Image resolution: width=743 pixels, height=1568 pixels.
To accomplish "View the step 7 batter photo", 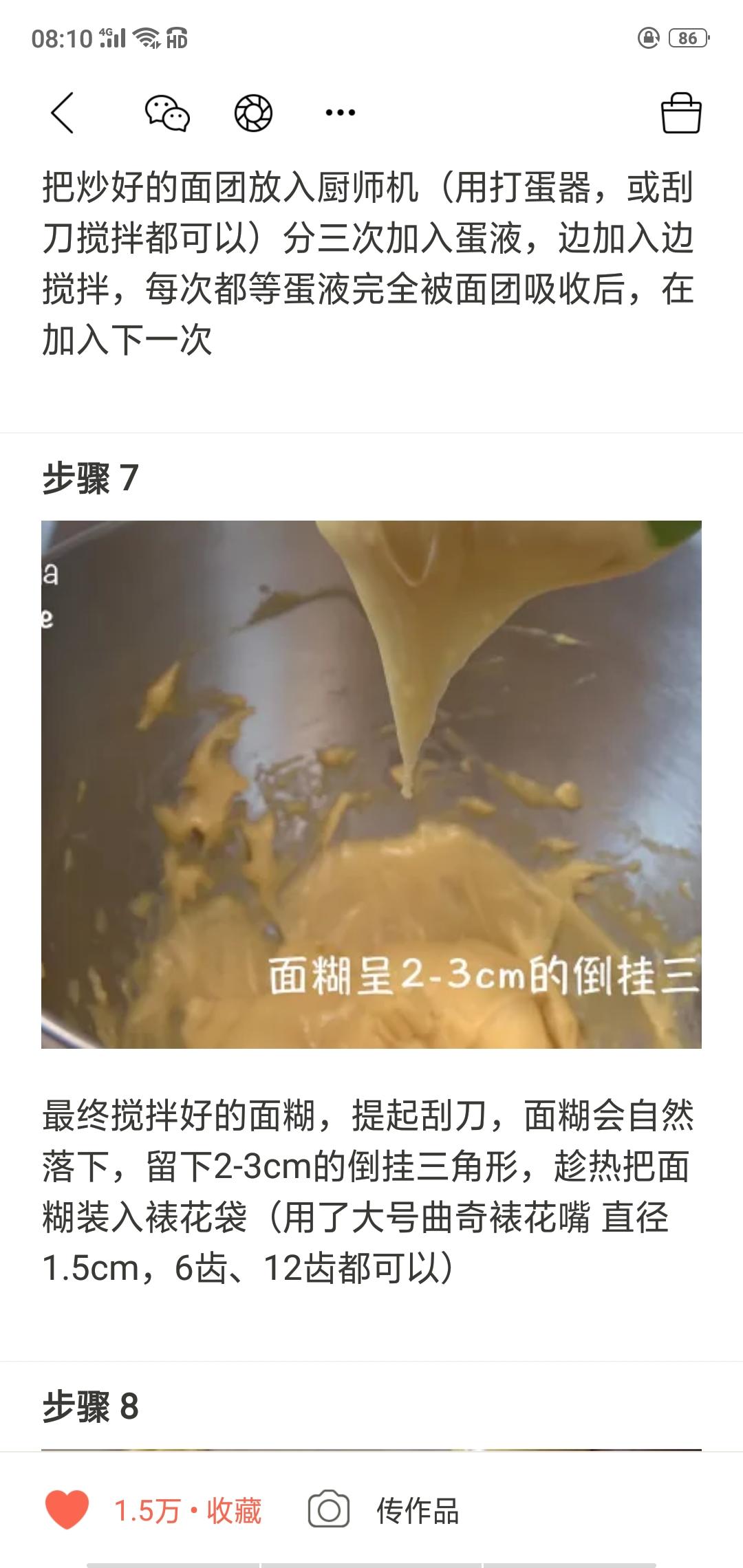I will pos(371,784).
